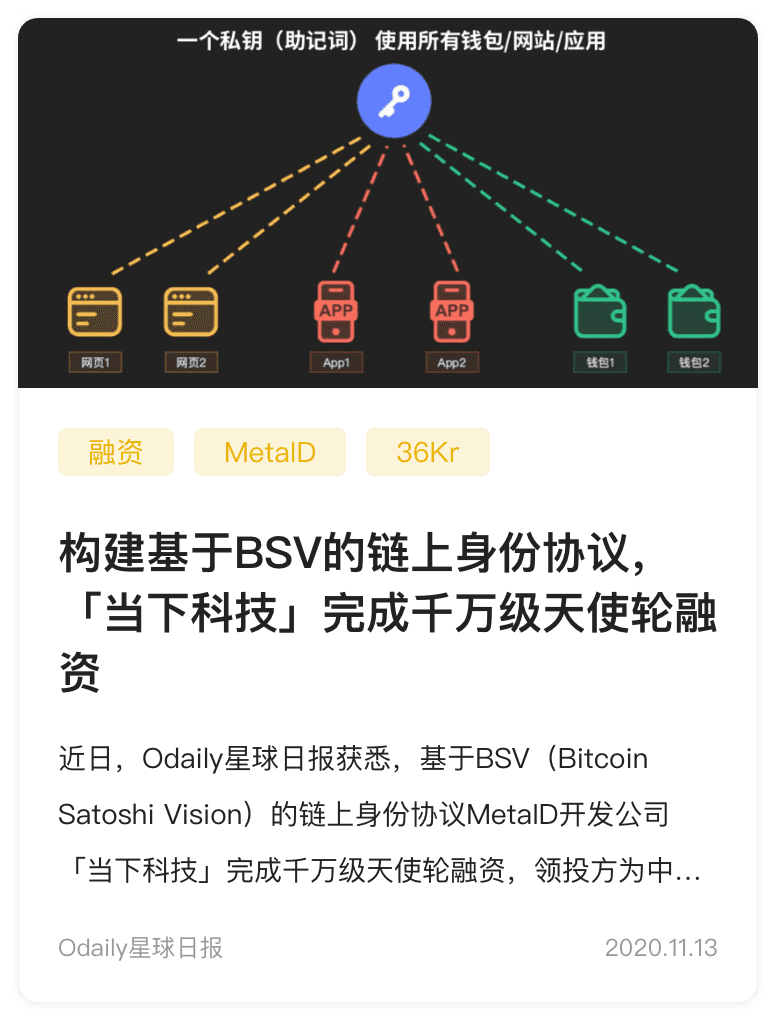The height and width of the screenshot is (1022, 776).
Task: Open the 36Kr tag chip
Action: (428, 452)
